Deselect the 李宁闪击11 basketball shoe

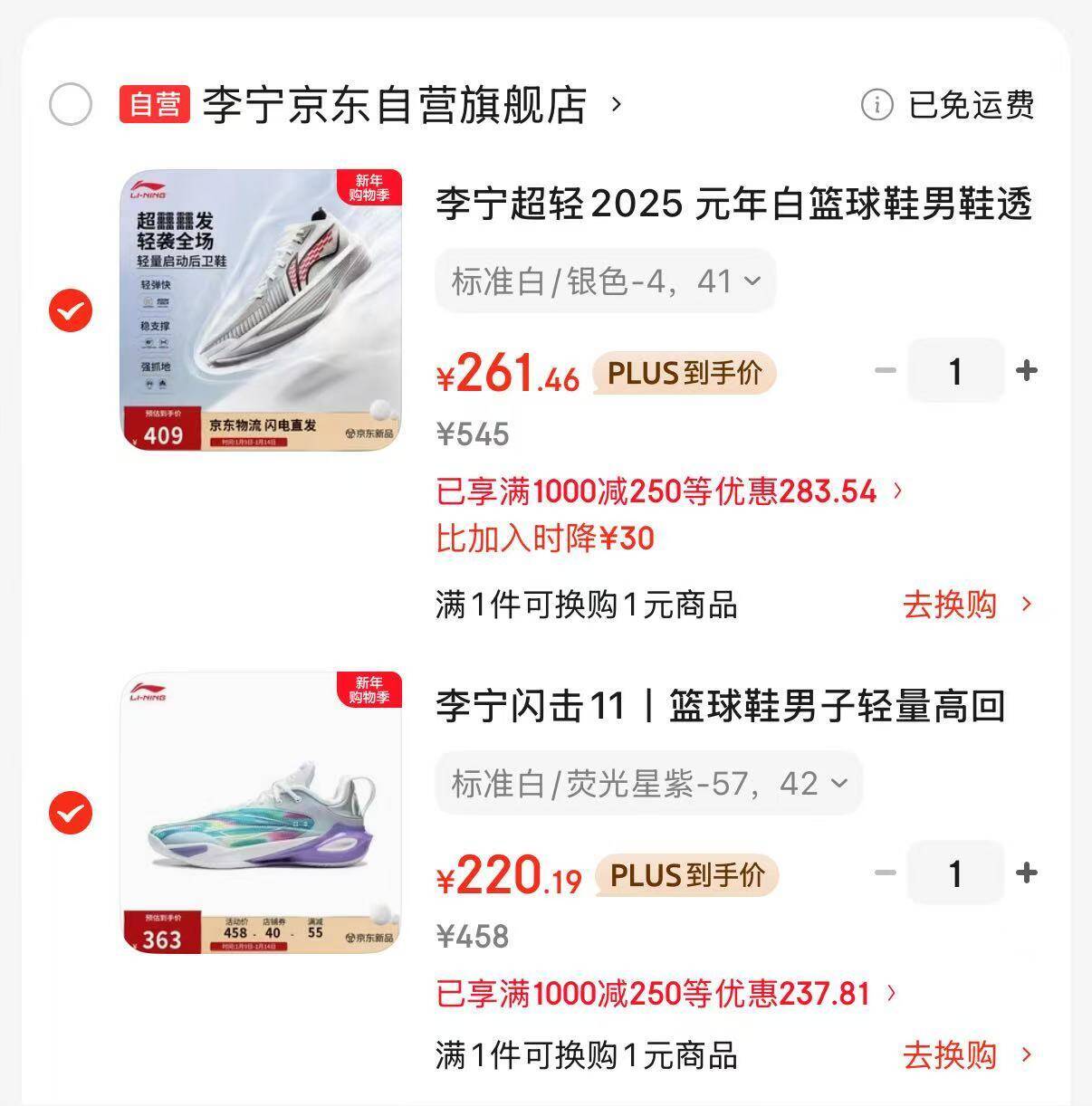click(x=71, y=812)
